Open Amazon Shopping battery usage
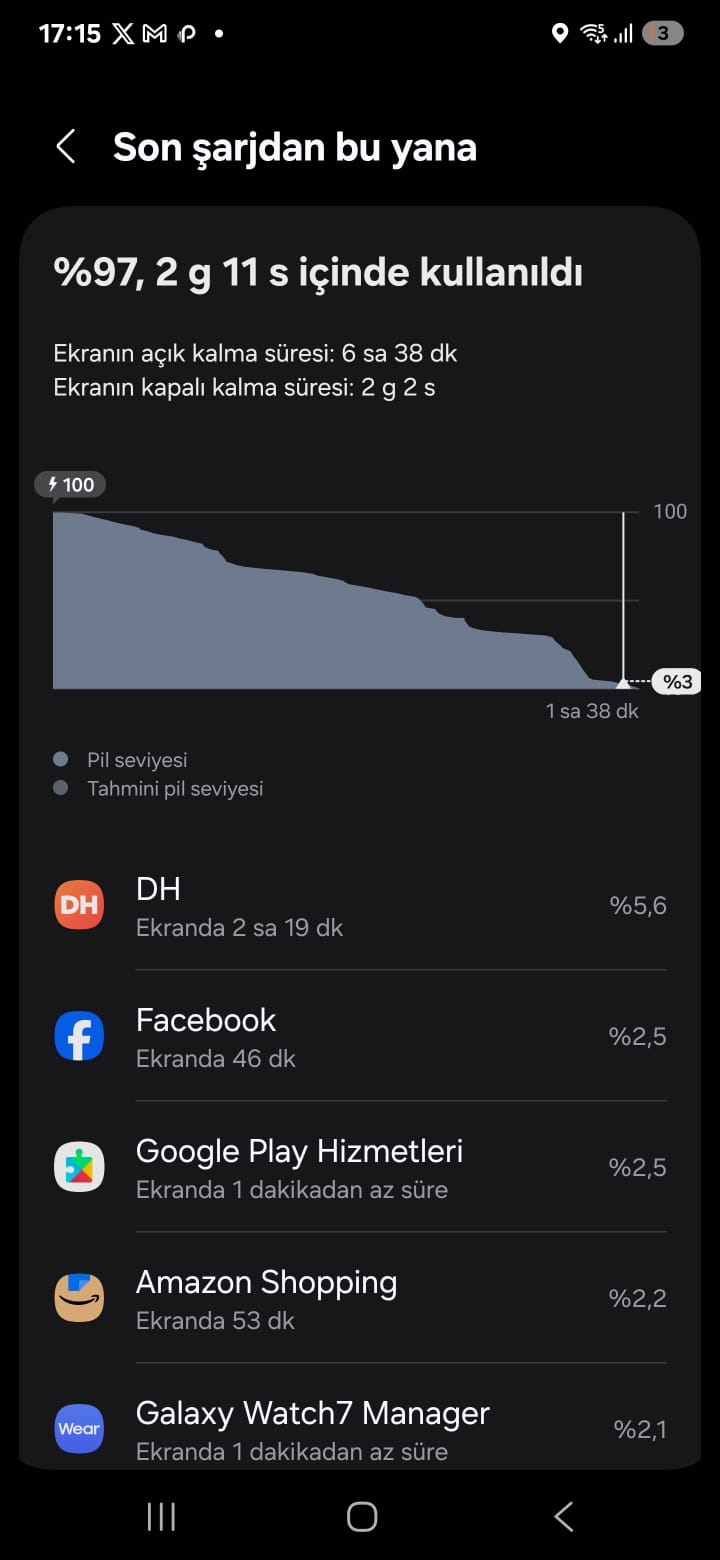 click(x=360, y=1298)
